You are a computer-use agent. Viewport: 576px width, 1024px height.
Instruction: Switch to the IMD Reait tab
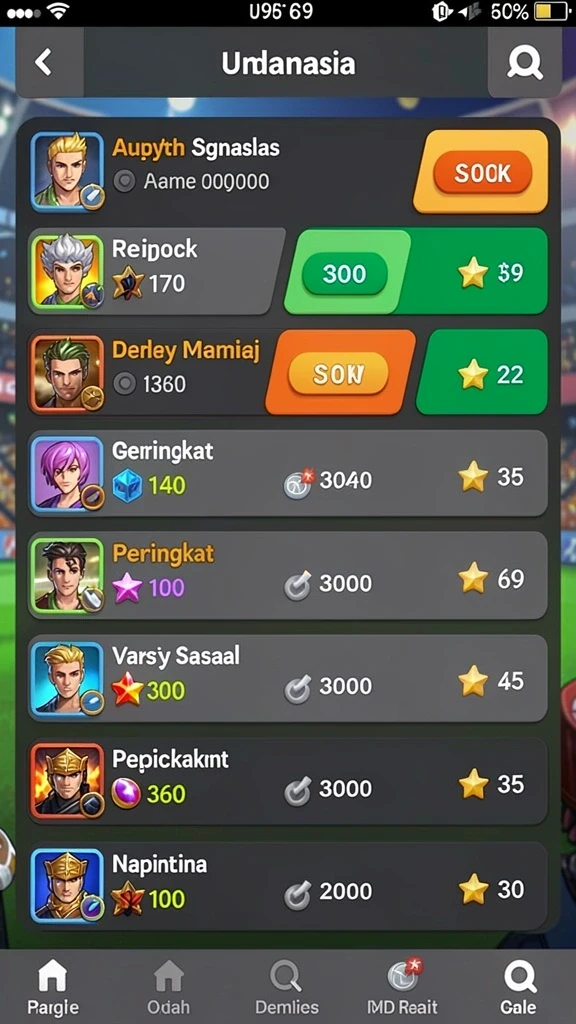pos(403,987)
